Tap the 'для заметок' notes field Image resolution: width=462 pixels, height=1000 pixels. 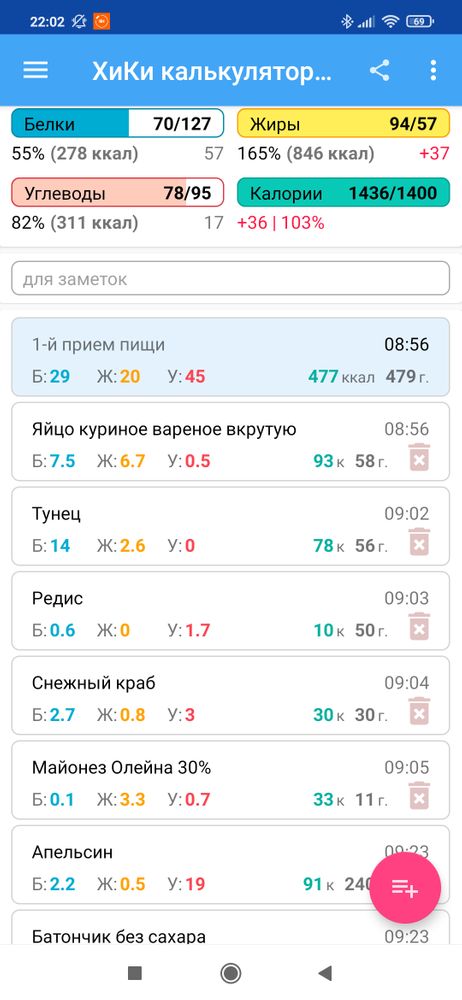coord(230,279)
